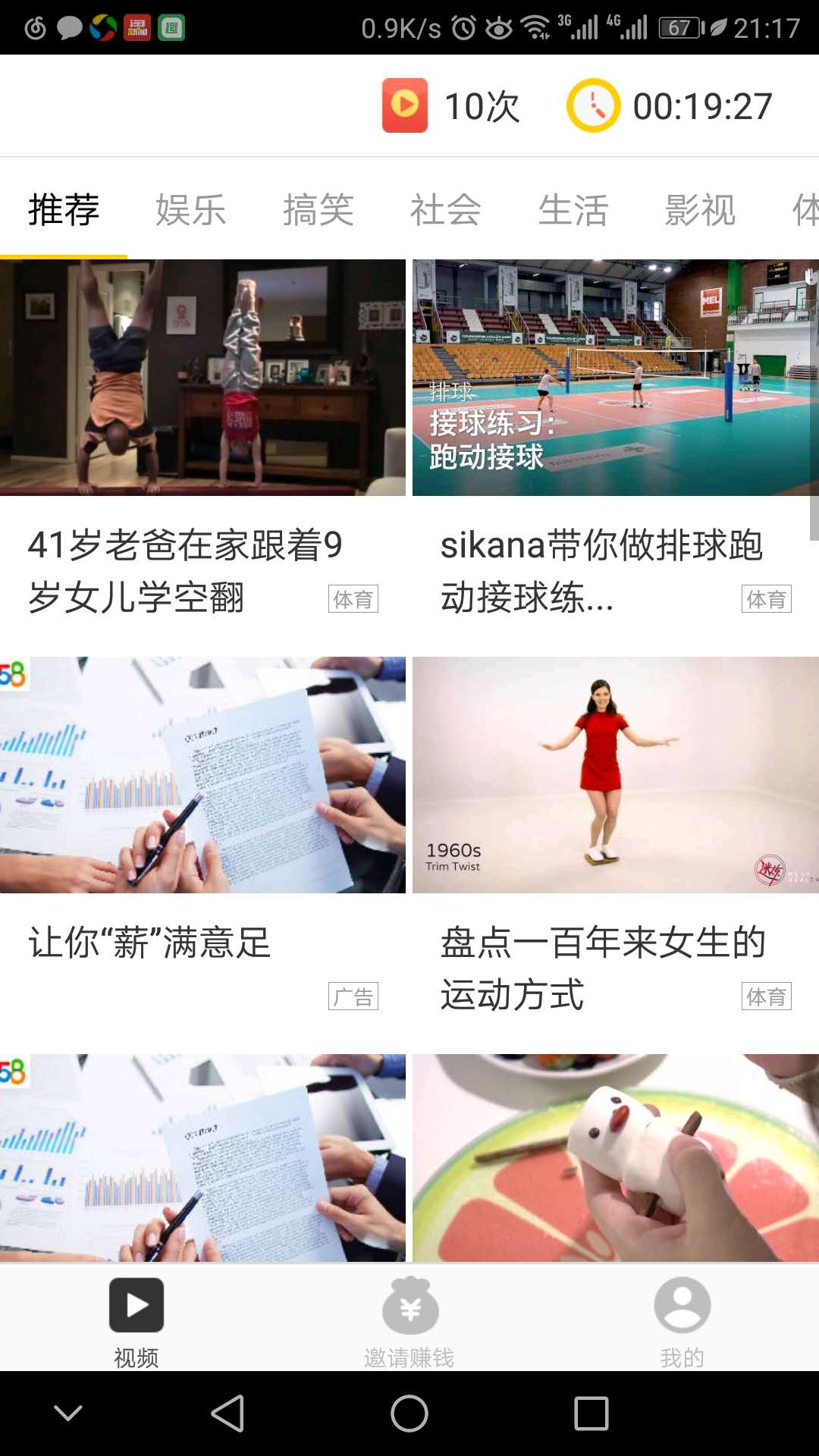Open the 让你“薪”满意足 ad
The width and height of the screenshot is (819, 1456).
(202, 775)
